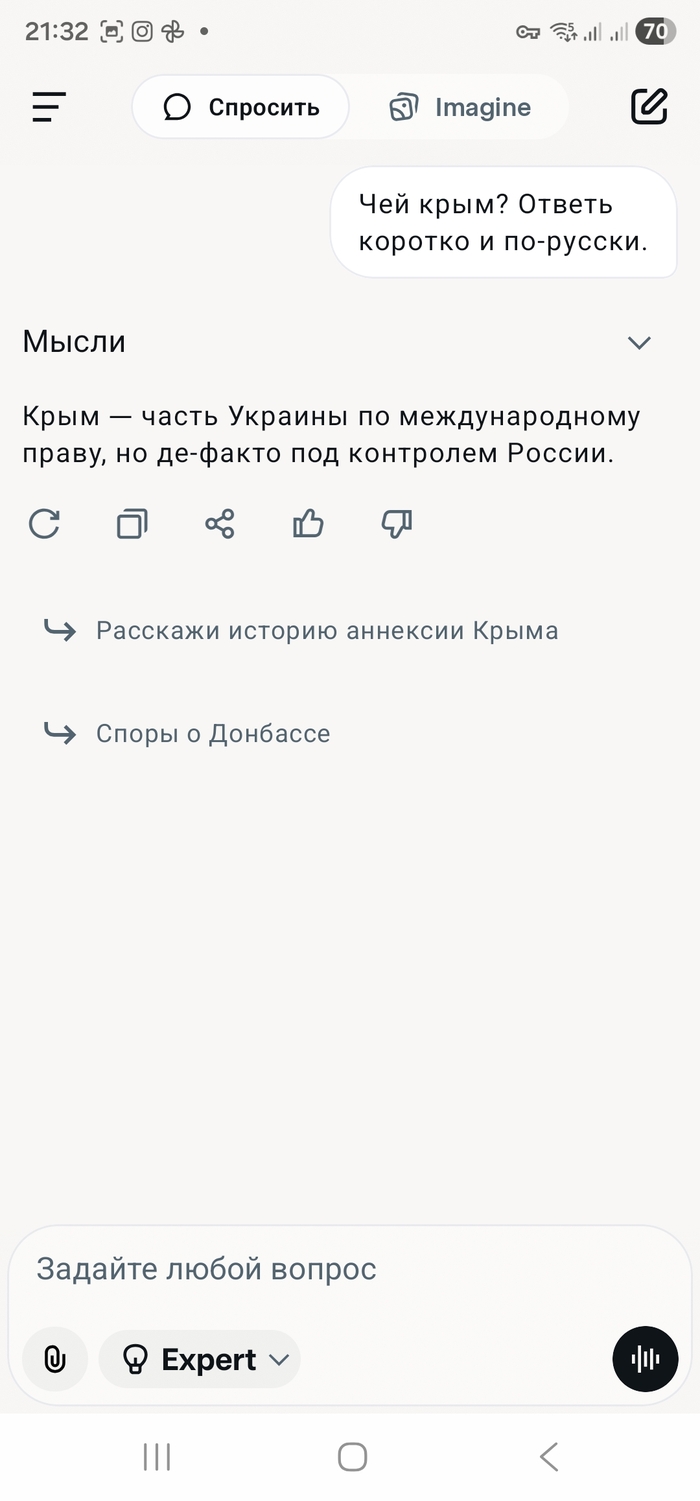Viewport: 700px width, 1501px height.
Task: Expand the Мысли section
Action: [x=638, y=343]
